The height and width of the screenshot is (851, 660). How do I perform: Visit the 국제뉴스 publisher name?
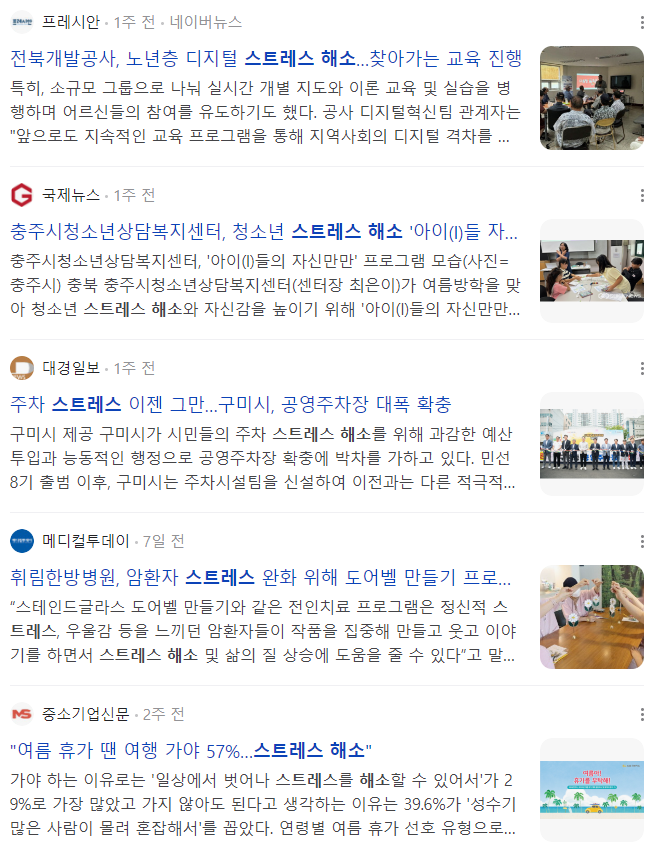coord(71,194)
